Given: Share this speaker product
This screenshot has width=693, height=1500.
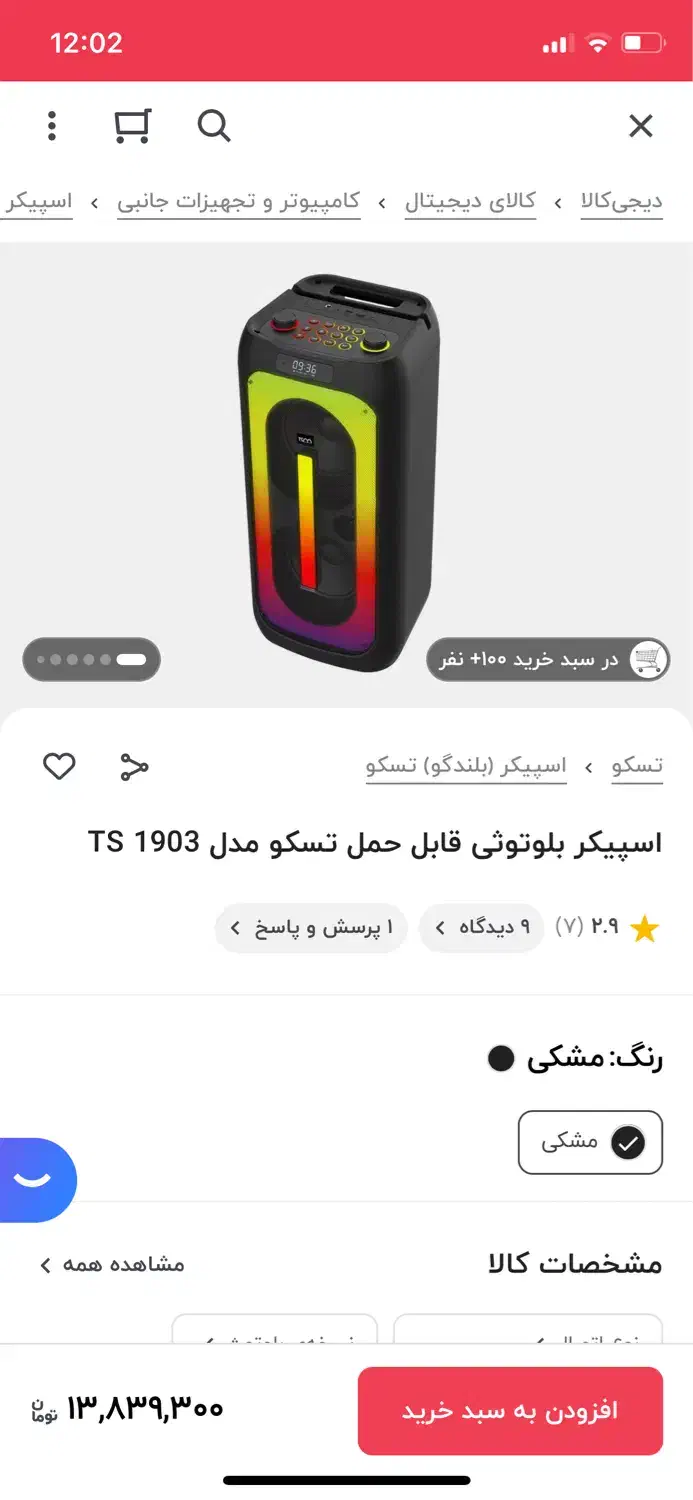Looking at the screenshot, I should [x=133, y=767].
